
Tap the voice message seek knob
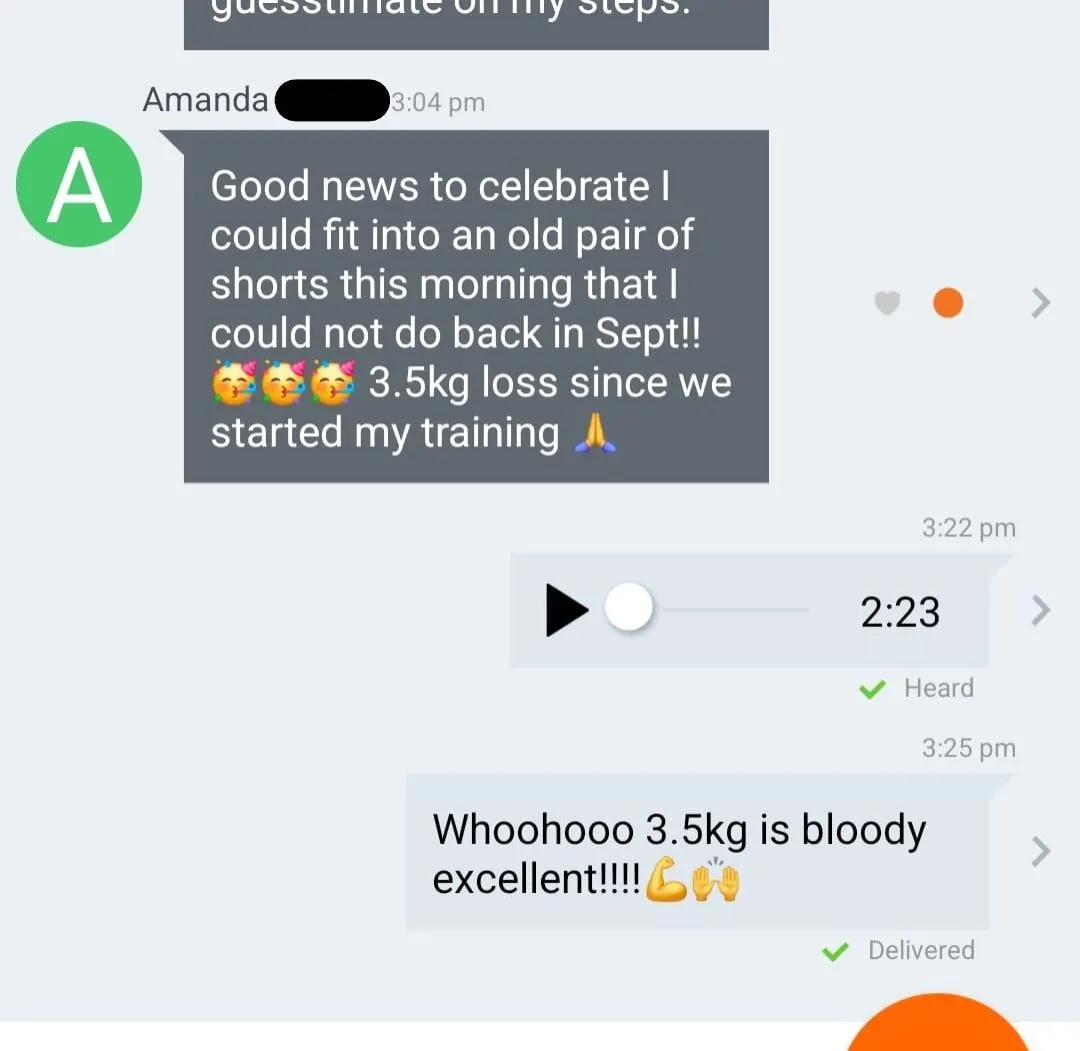coord(629,607)
